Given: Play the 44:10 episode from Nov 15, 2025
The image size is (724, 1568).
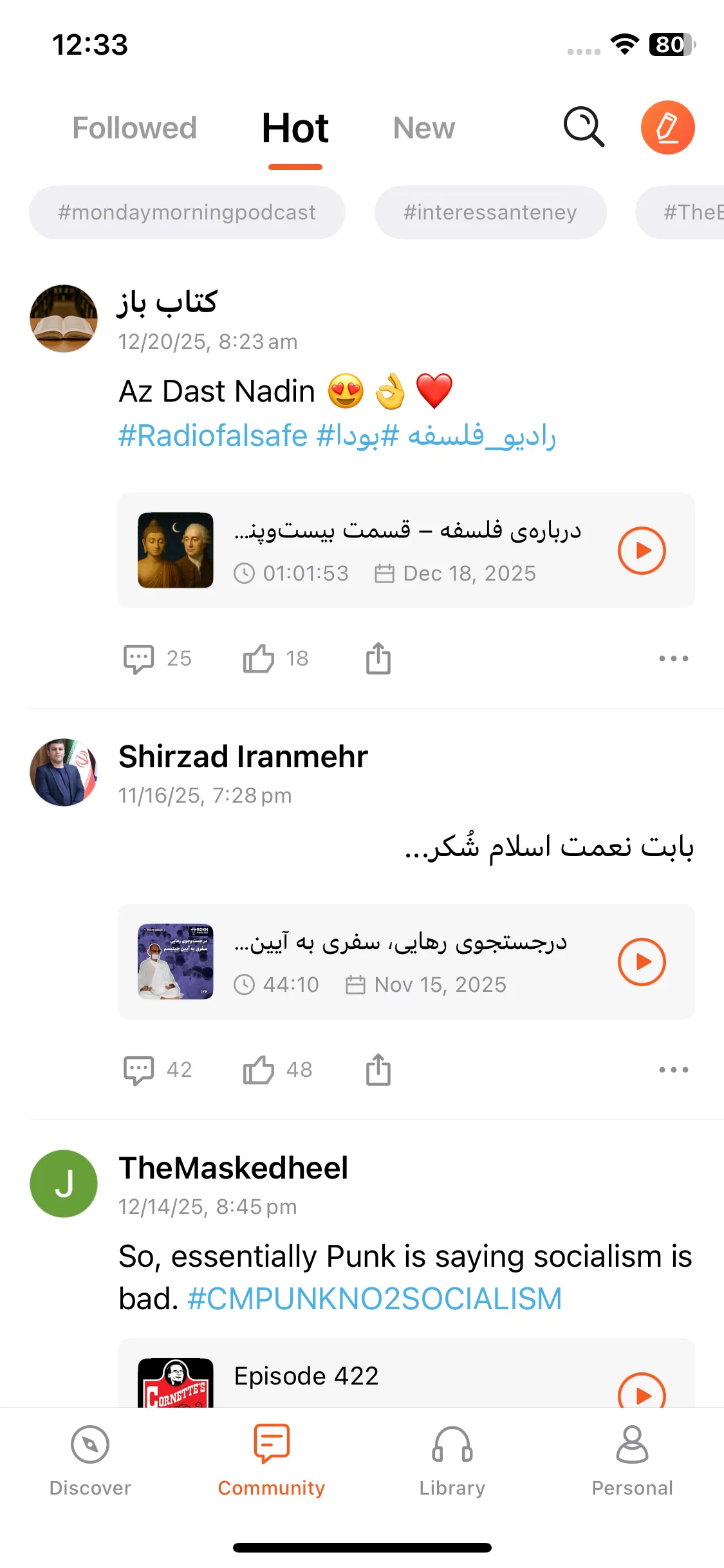Looking at the screenshot, I should point(642,962).
